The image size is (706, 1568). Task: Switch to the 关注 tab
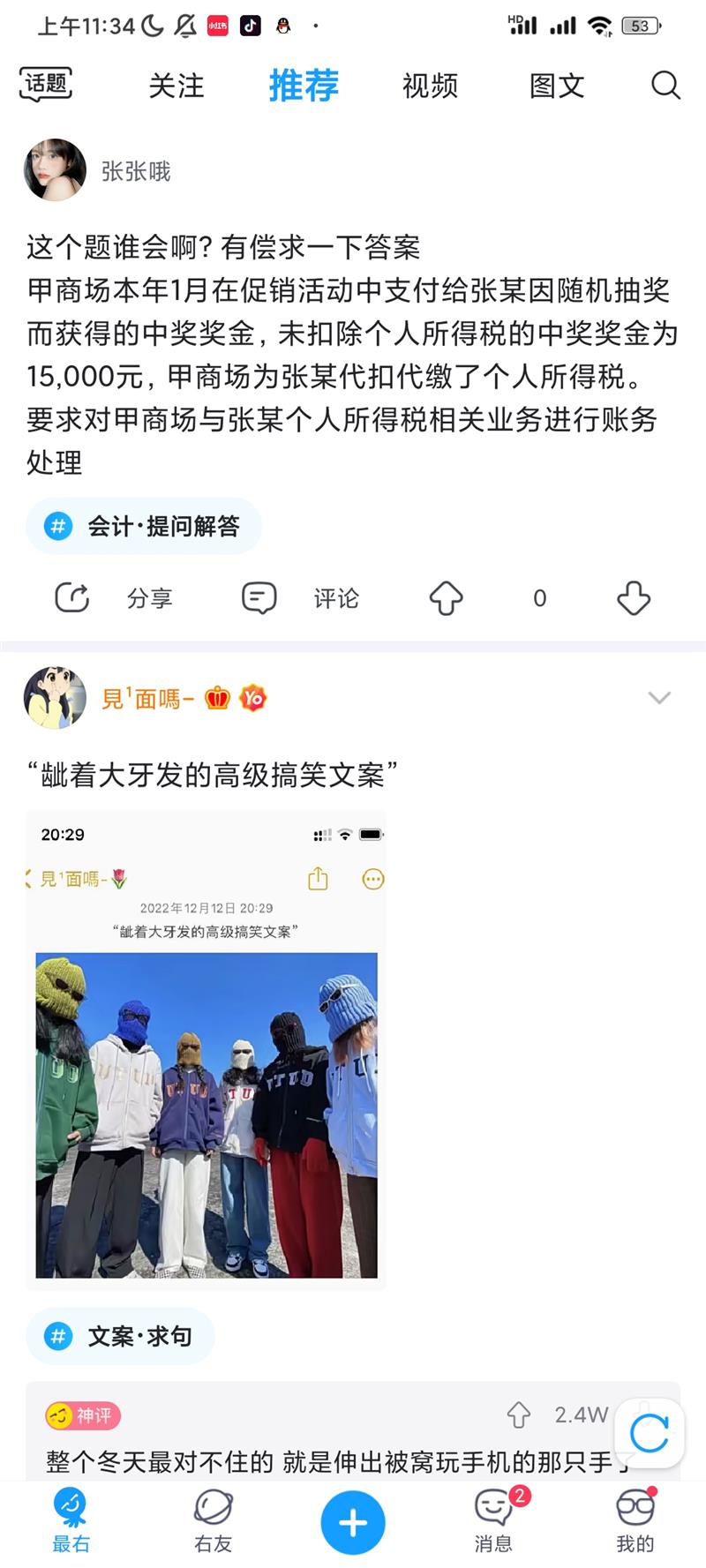coord(176,86)
